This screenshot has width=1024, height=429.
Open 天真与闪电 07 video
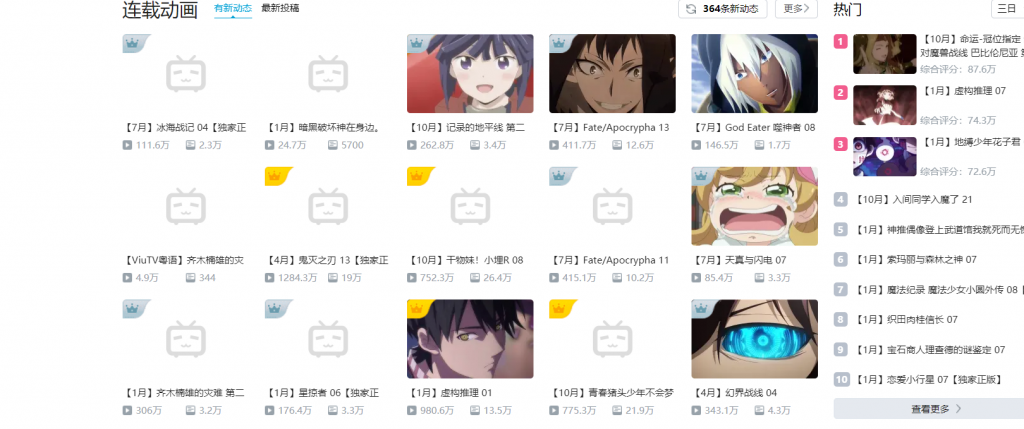pyautogui.click(x=754, y=206)
